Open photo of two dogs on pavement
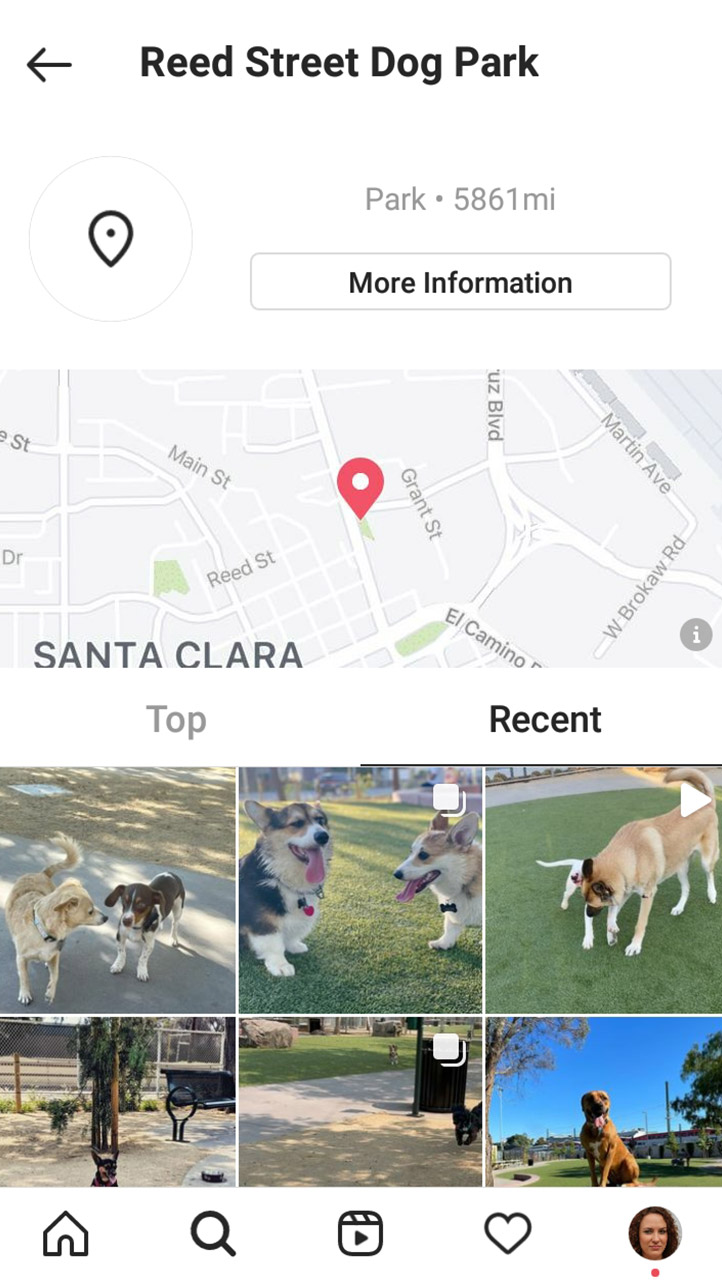The height and width of the screenshot is (1280, 722). click(x=118, y=890)
